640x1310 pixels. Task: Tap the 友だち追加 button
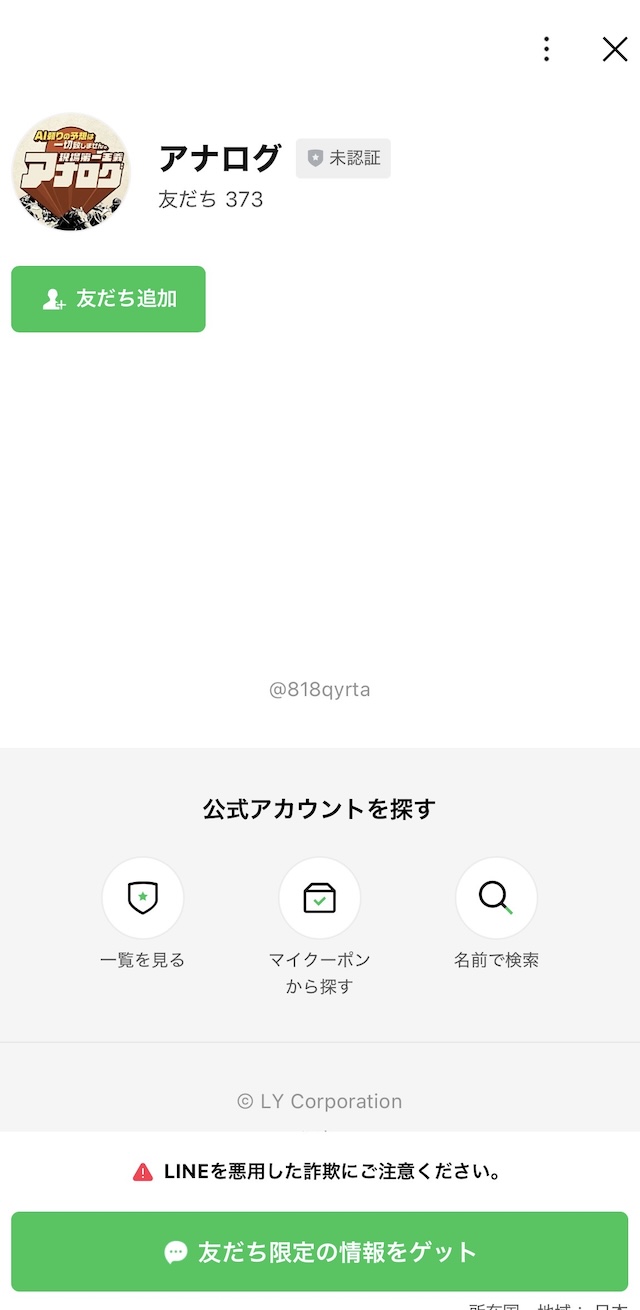coord(108,299)
